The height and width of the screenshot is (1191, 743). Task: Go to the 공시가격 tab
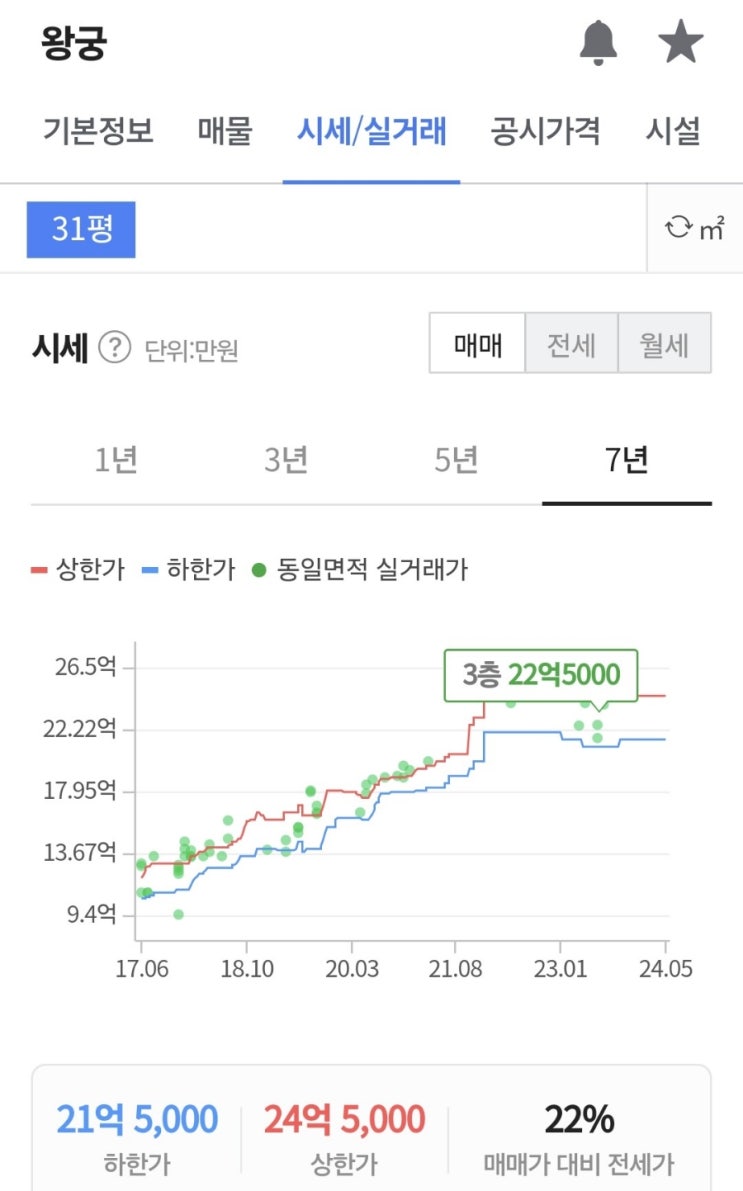(545, 131)
